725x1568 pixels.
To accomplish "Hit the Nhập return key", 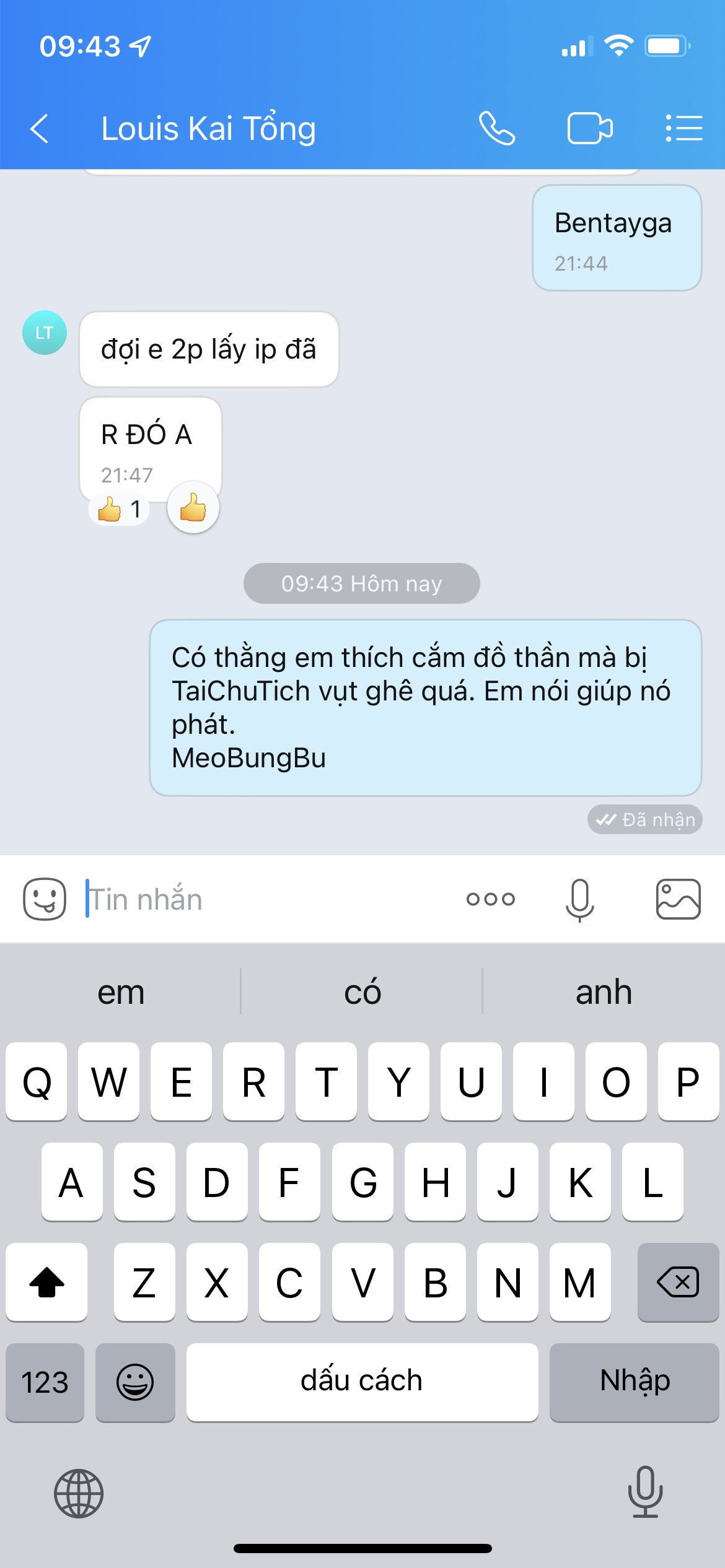I will [635, 1382].
